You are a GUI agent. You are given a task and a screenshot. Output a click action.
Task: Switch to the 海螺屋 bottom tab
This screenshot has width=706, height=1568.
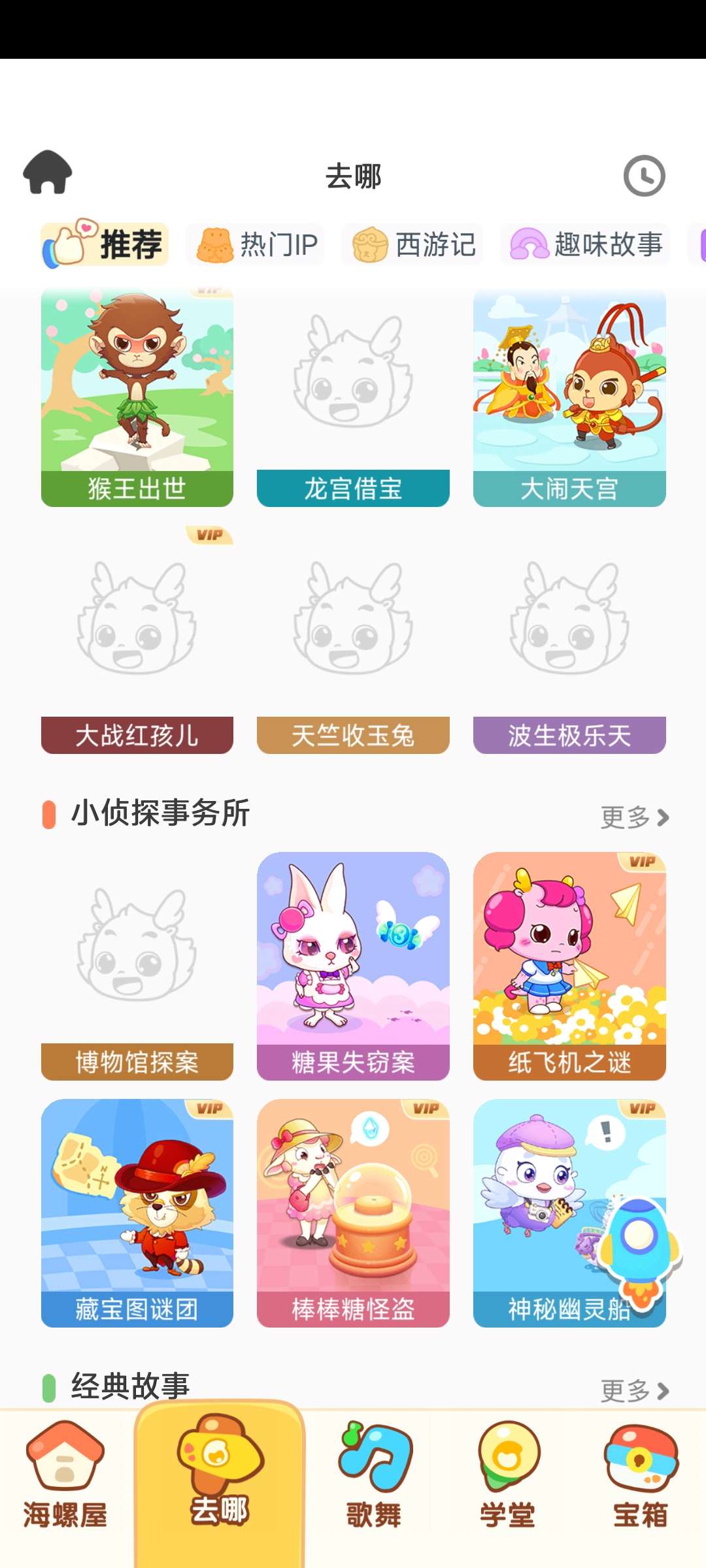pos(65,1477)
